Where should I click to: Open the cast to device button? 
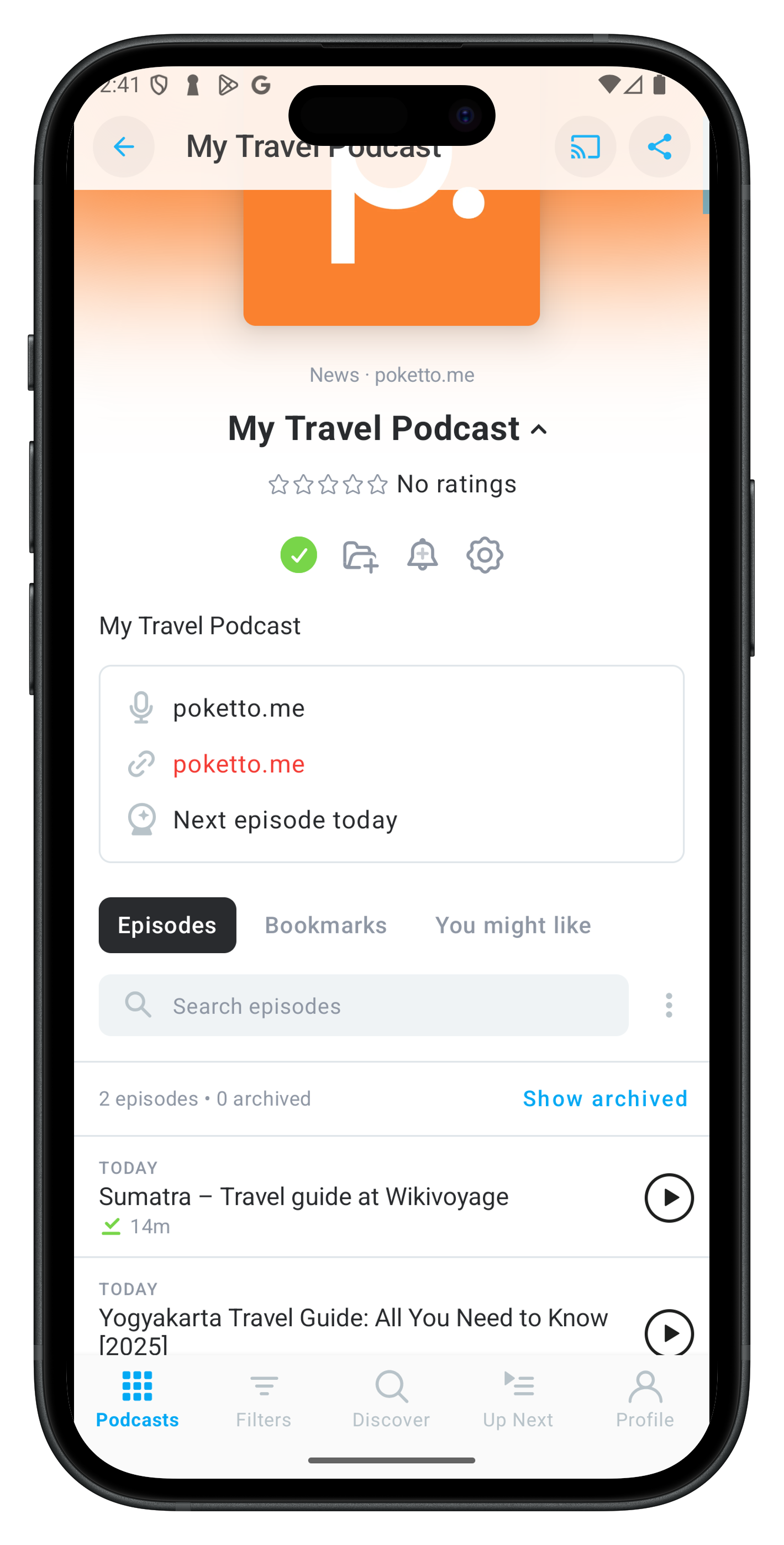(x=585, y=146)
